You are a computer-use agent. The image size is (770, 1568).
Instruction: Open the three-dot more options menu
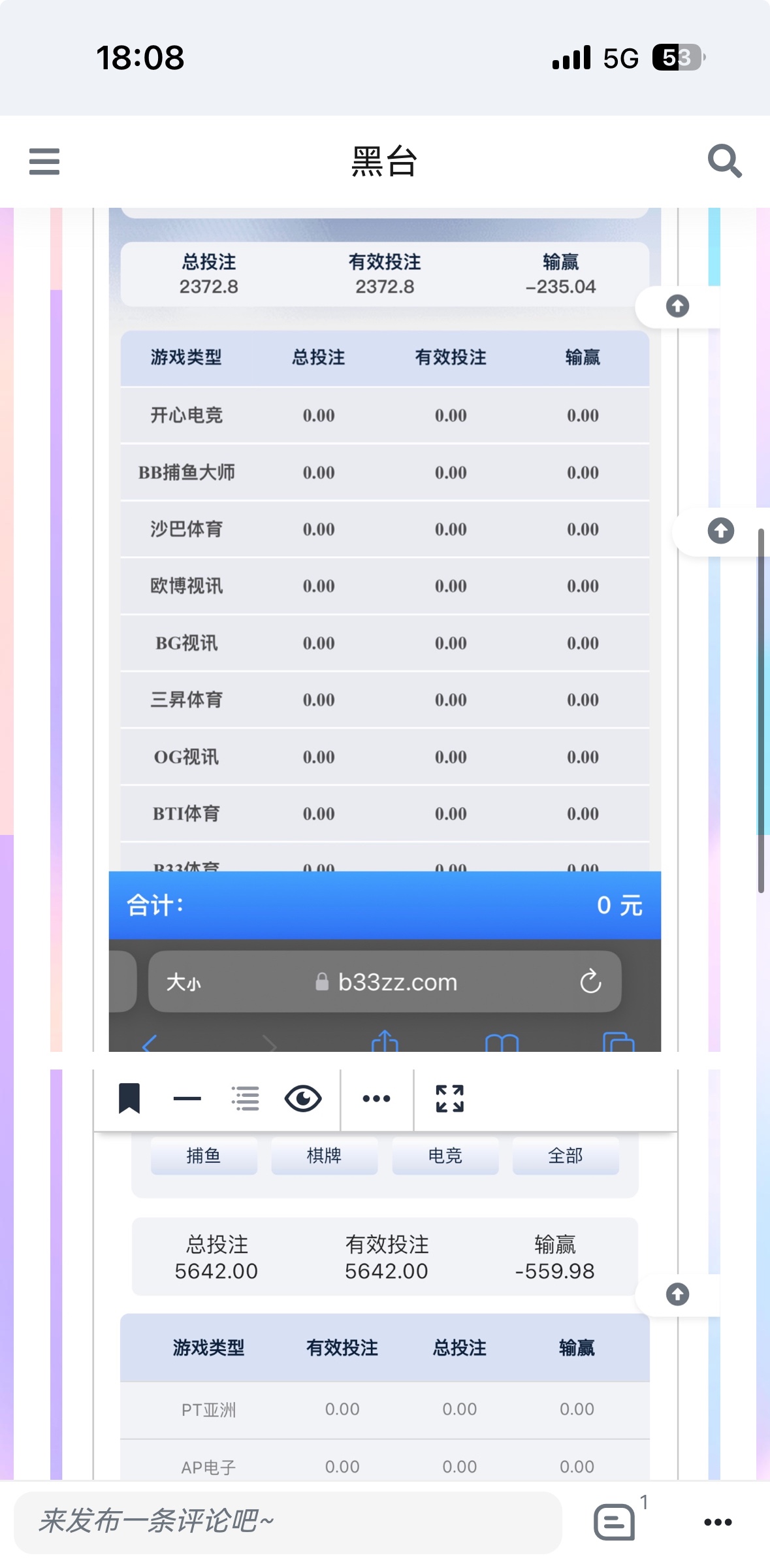[x=717, y=1522]
